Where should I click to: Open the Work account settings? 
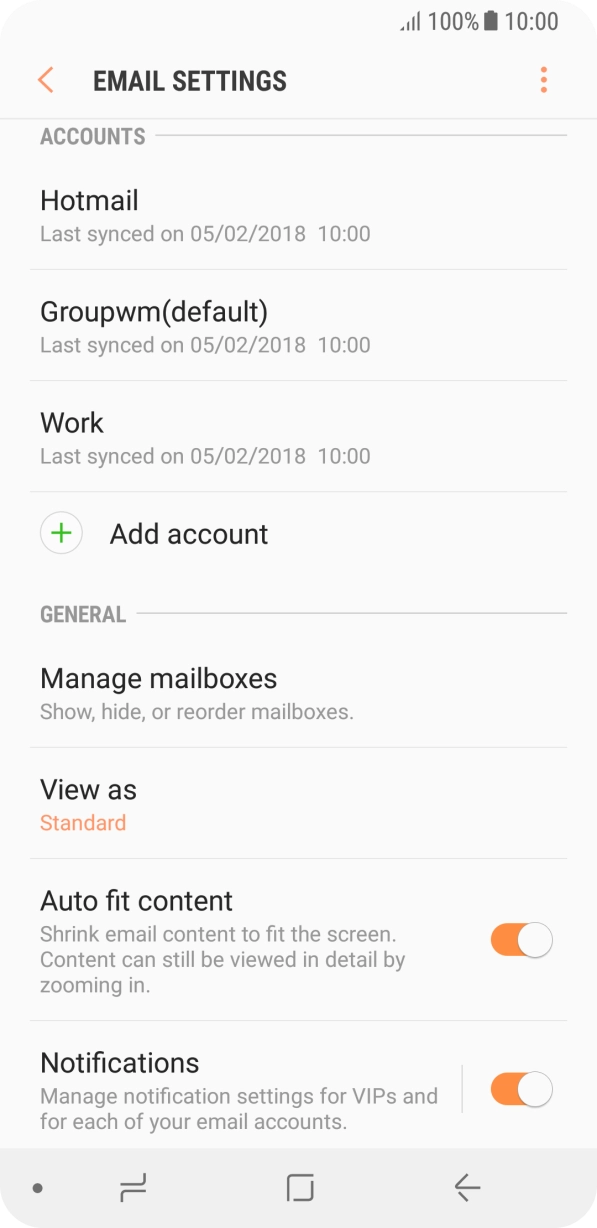298,437
